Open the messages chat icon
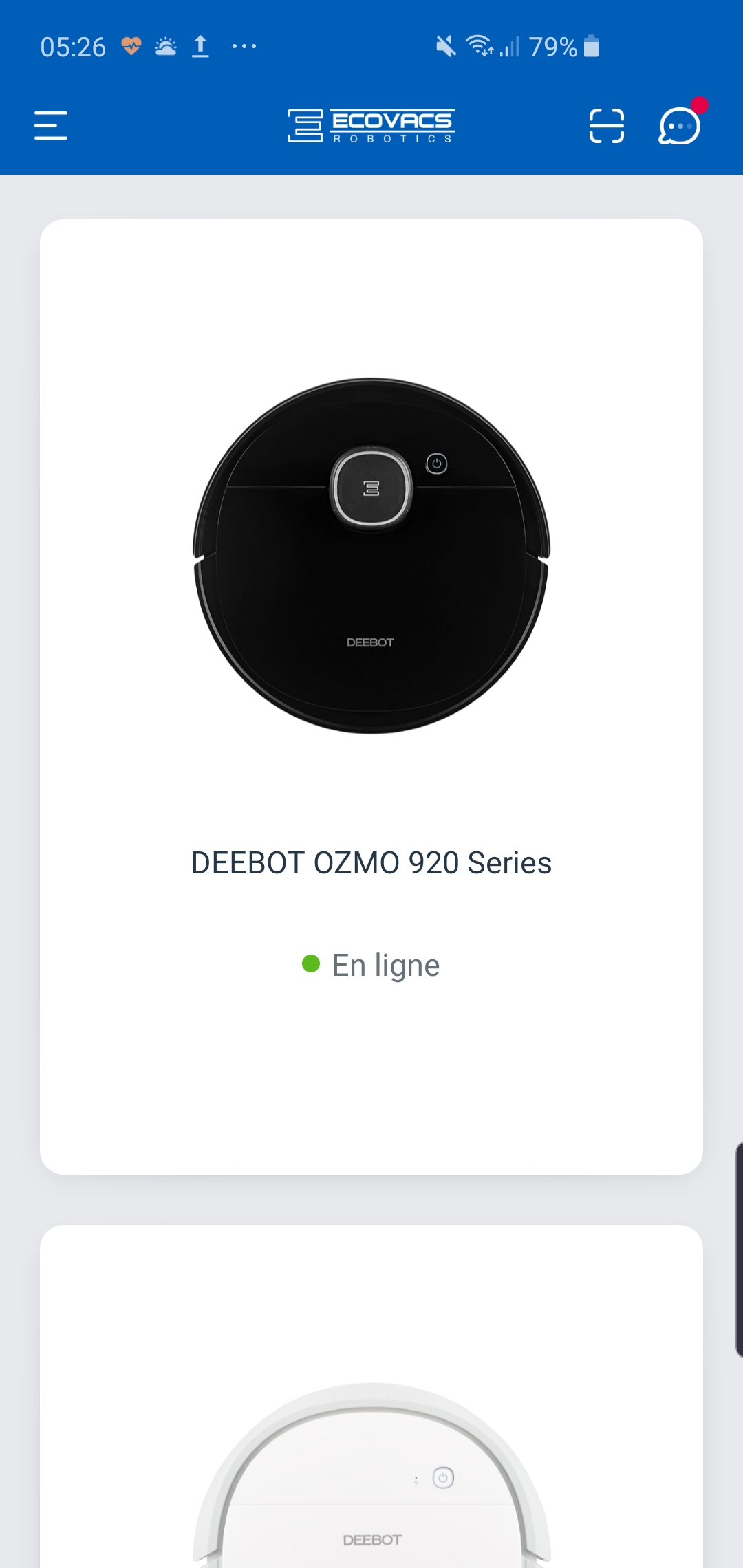This screenshot has height=1568, width=743. click(x=680, y=125)
